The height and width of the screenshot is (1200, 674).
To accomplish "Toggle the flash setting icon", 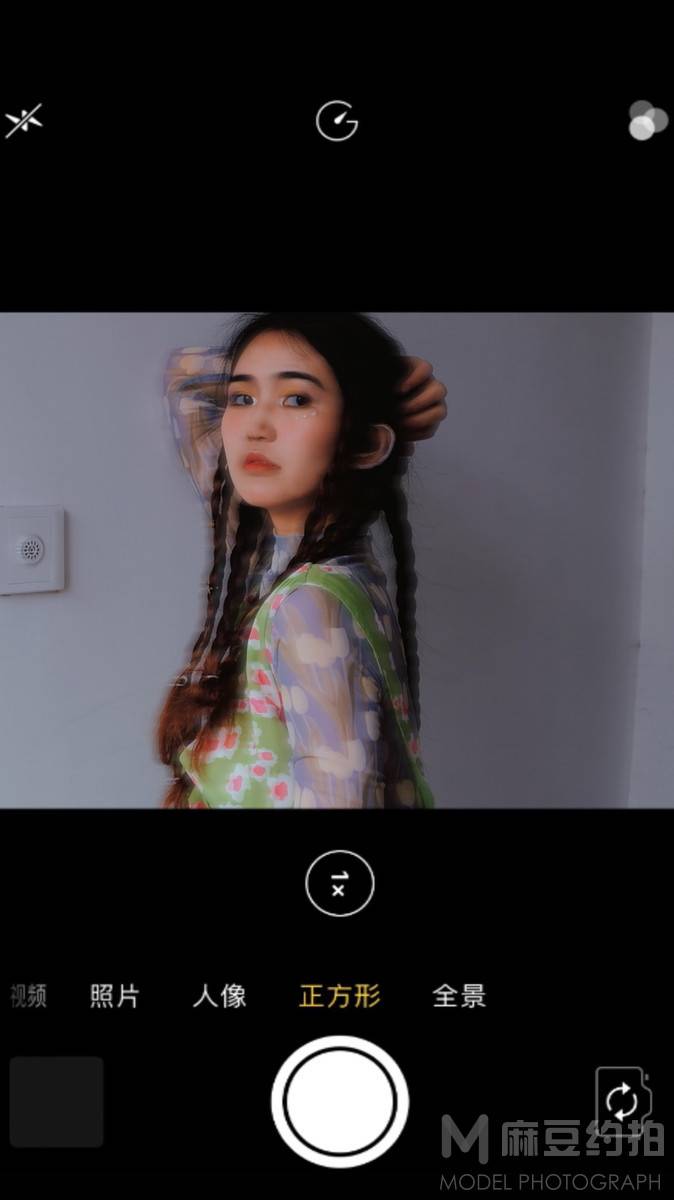I will 23,121.
